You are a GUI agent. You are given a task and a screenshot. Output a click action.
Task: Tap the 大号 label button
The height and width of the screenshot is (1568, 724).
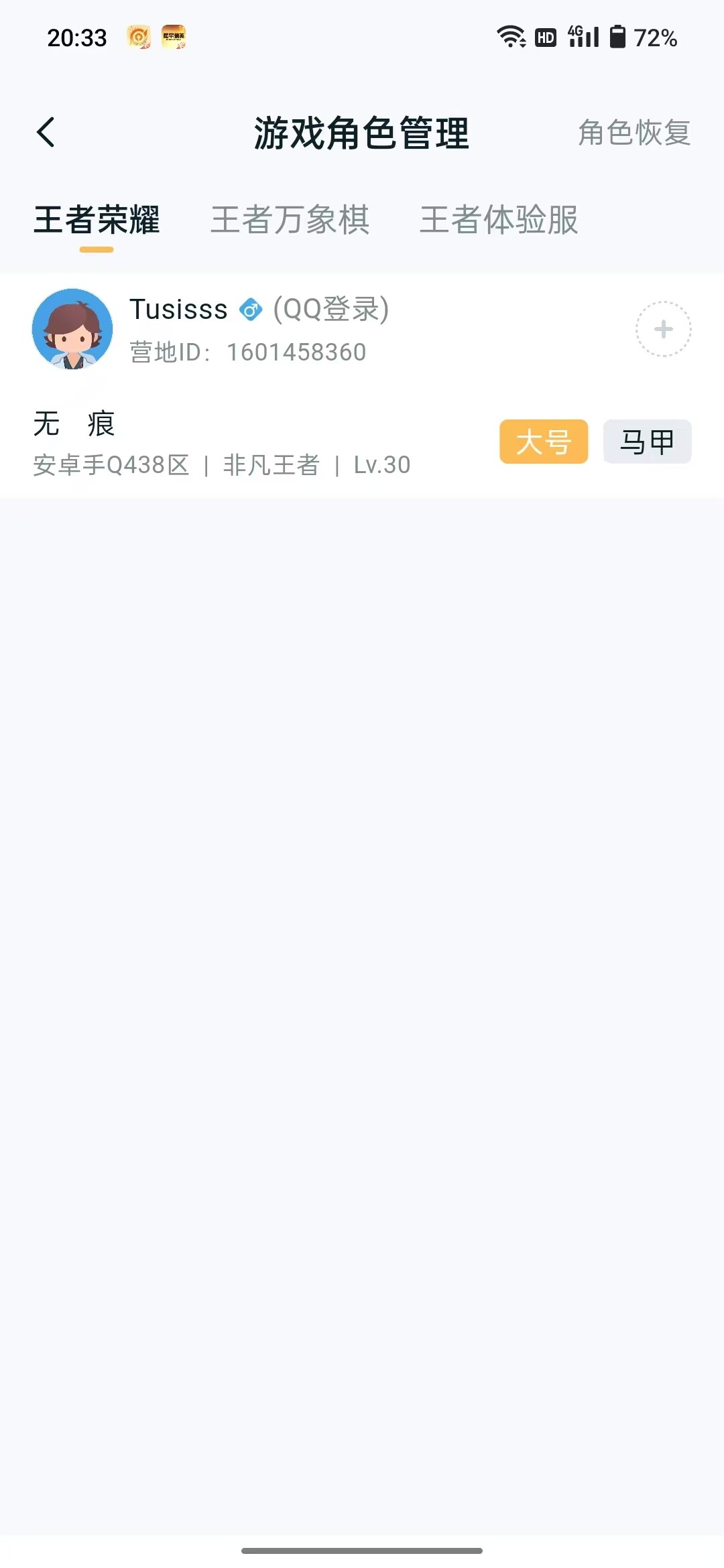tap(543, 441)
